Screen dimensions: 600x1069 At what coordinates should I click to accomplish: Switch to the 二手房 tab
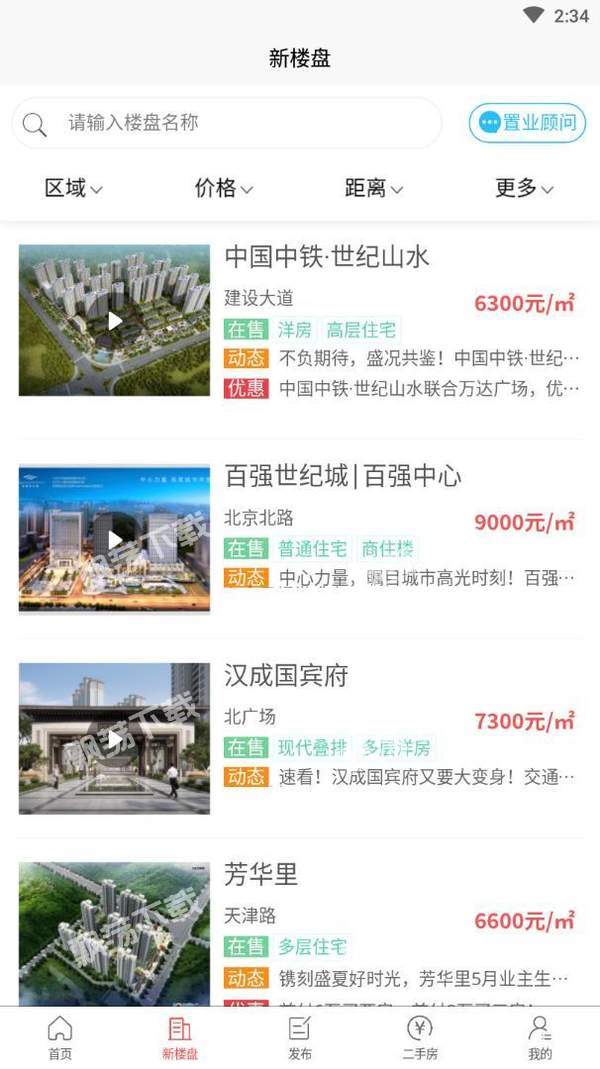tap(420, 1038)
